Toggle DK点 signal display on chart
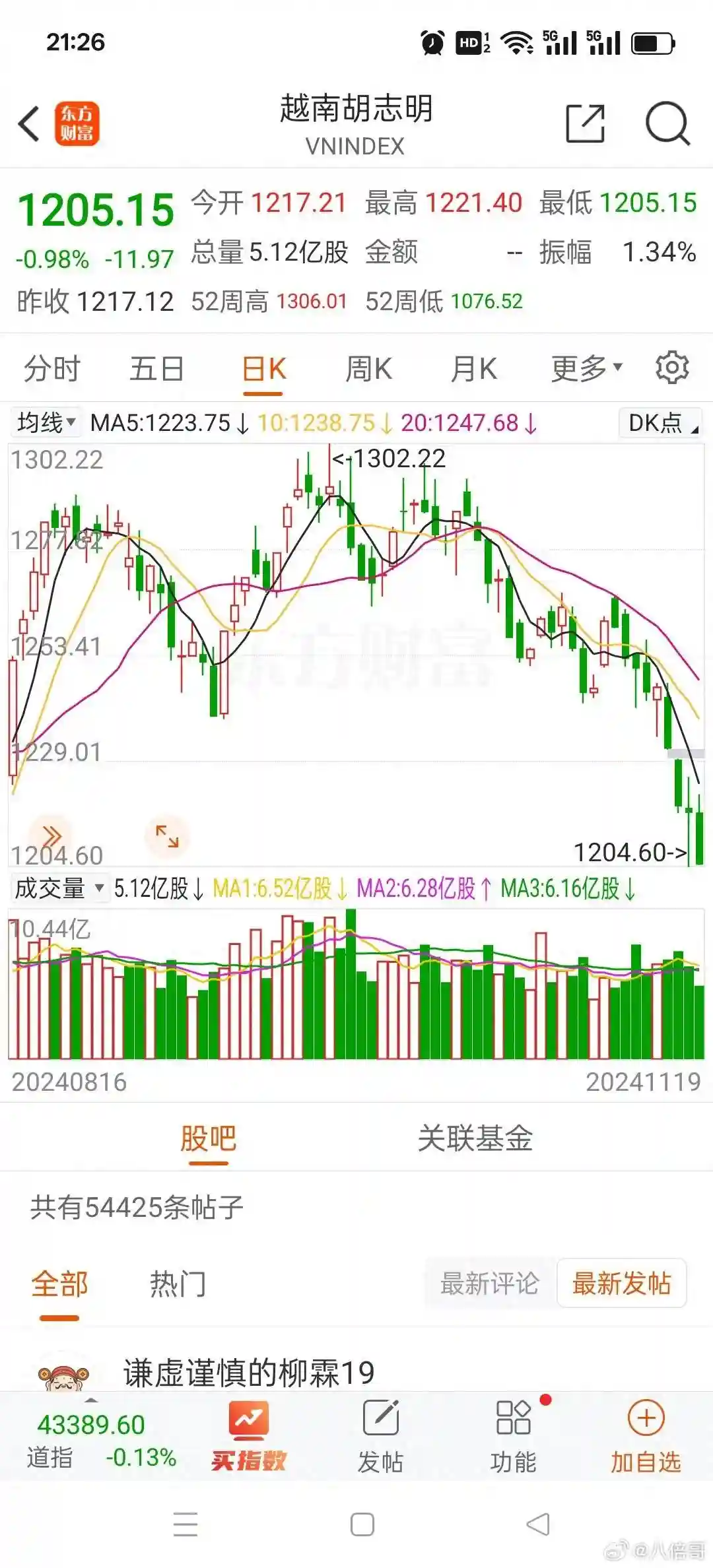 (x=660, y=424)
